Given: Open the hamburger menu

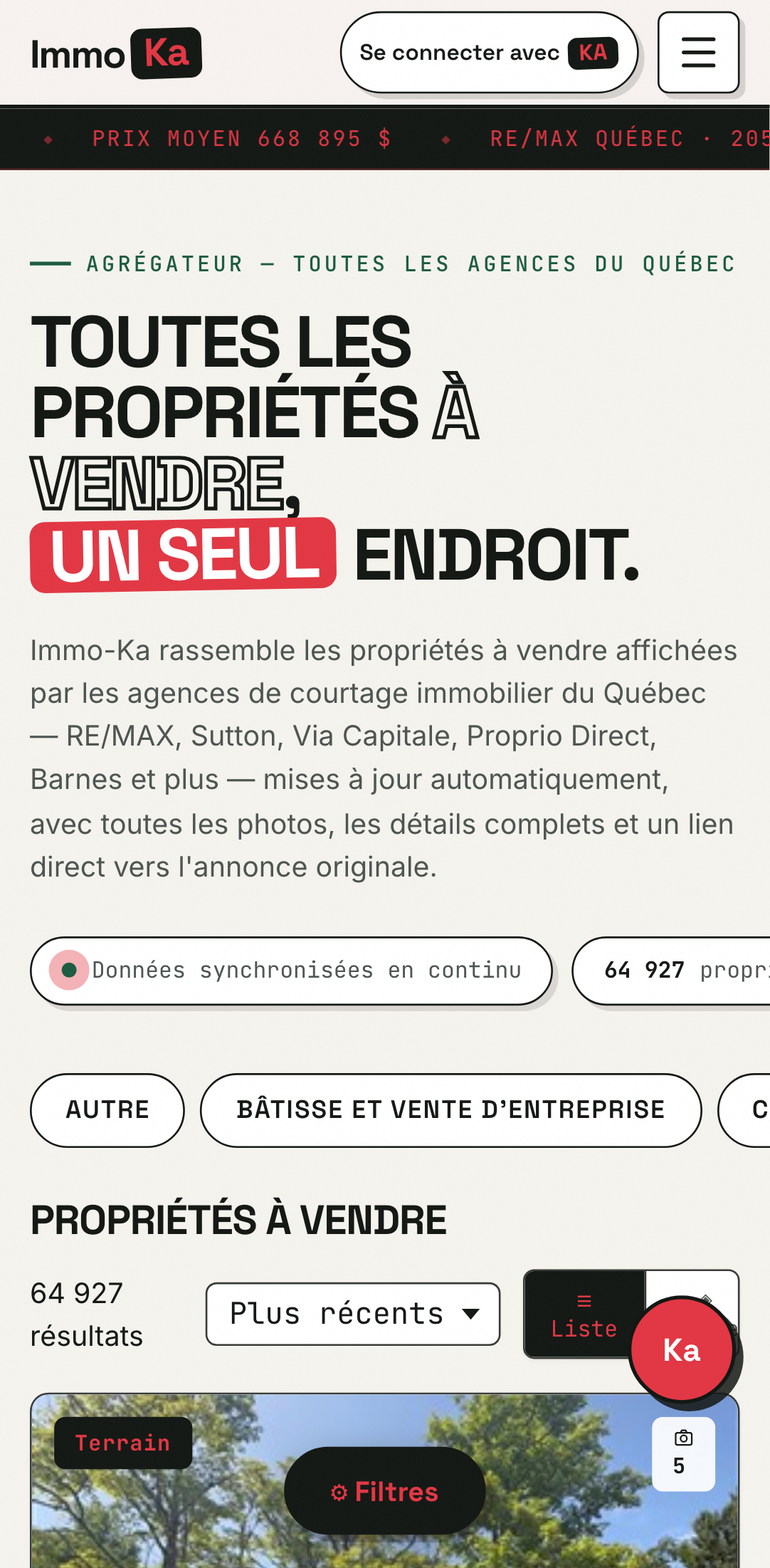Looking at the screenshot, I should [x=698, y=53].
